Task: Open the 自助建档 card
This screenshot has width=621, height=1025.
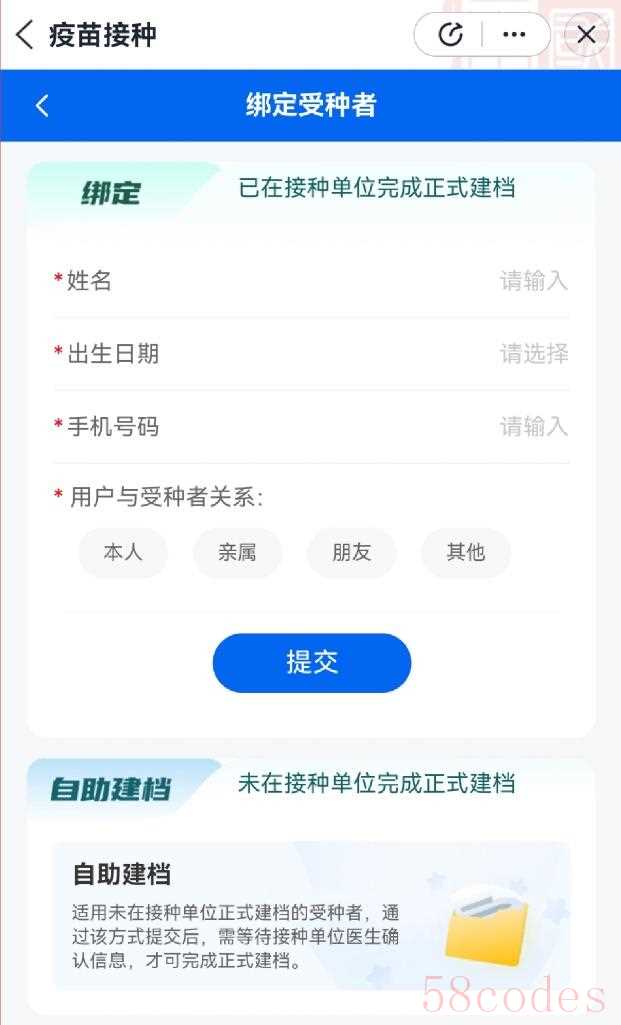Action: pos(311,915)
